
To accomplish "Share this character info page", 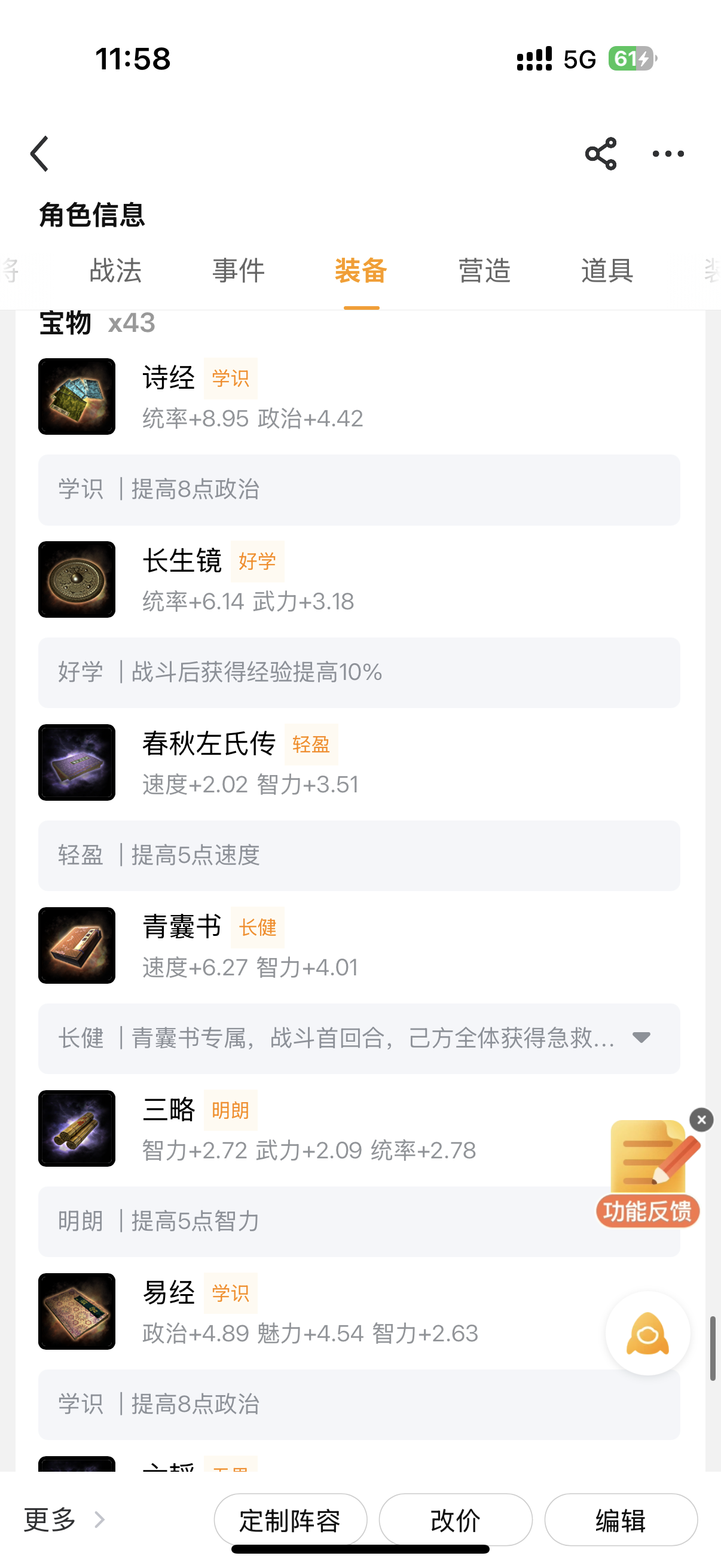I will pos(600,153).
